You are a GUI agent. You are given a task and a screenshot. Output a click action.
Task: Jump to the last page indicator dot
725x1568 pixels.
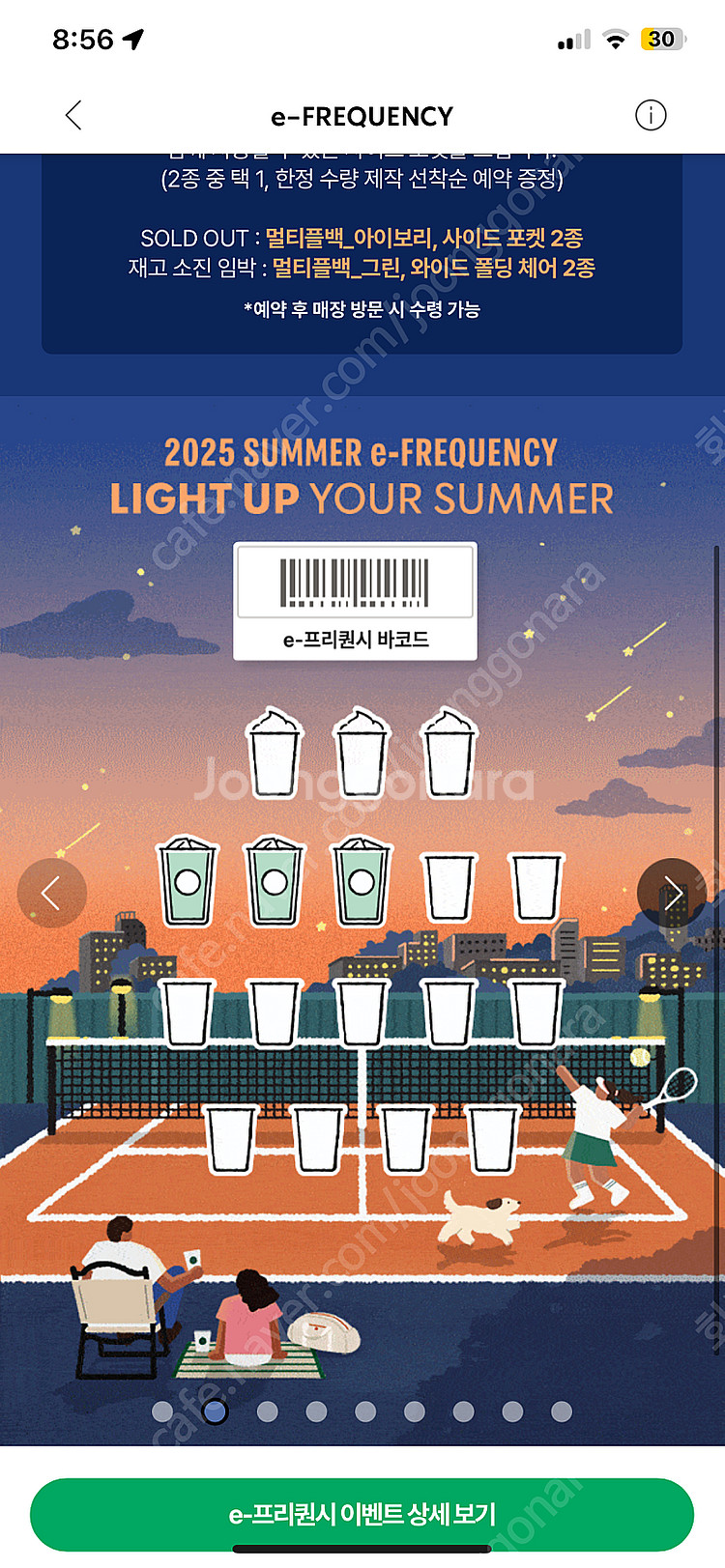pos(562,1411)
